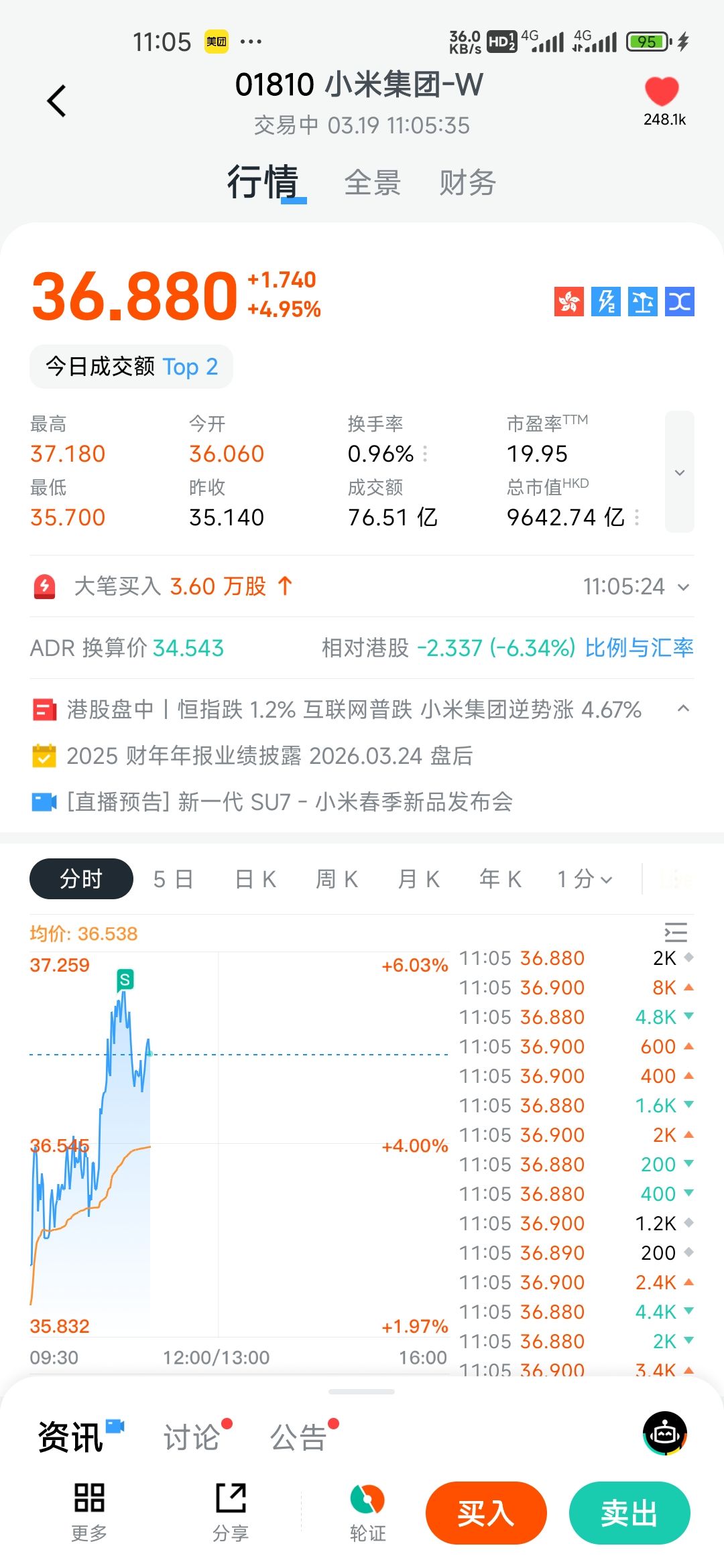Image resolution: width=724 pixels, height=1568 pixels.
Task: Select the 日 K chart
Action: [x=255, y=879]
